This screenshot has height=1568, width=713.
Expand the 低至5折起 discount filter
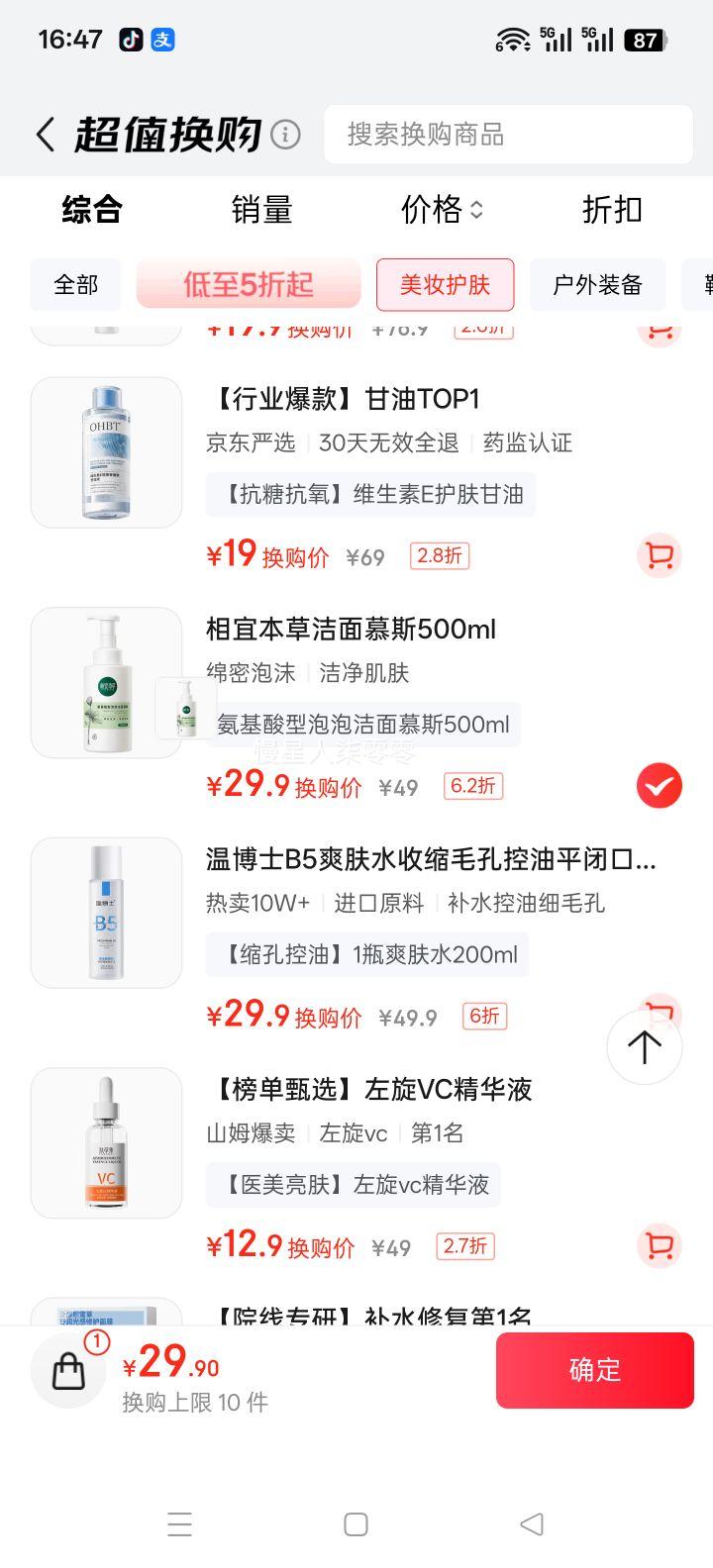coord(248,285)
